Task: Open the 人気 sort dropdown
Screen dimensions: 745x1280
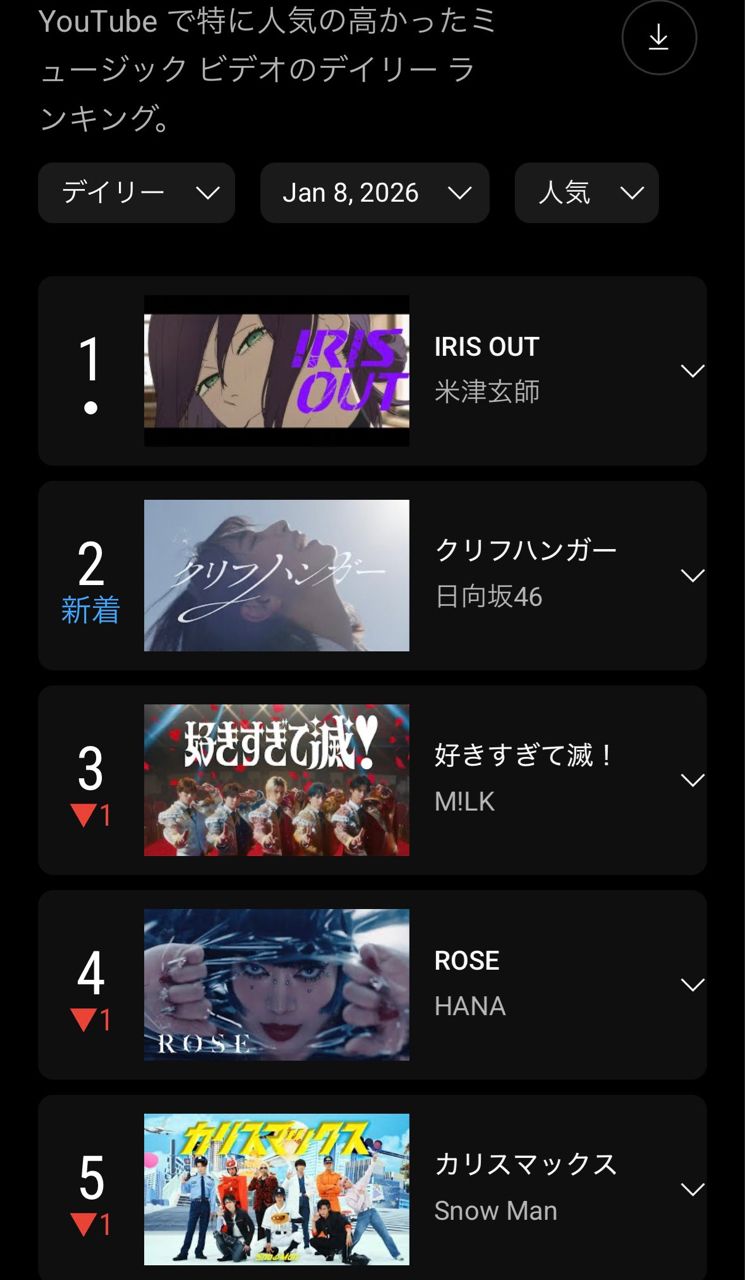Action: [587, 193]
